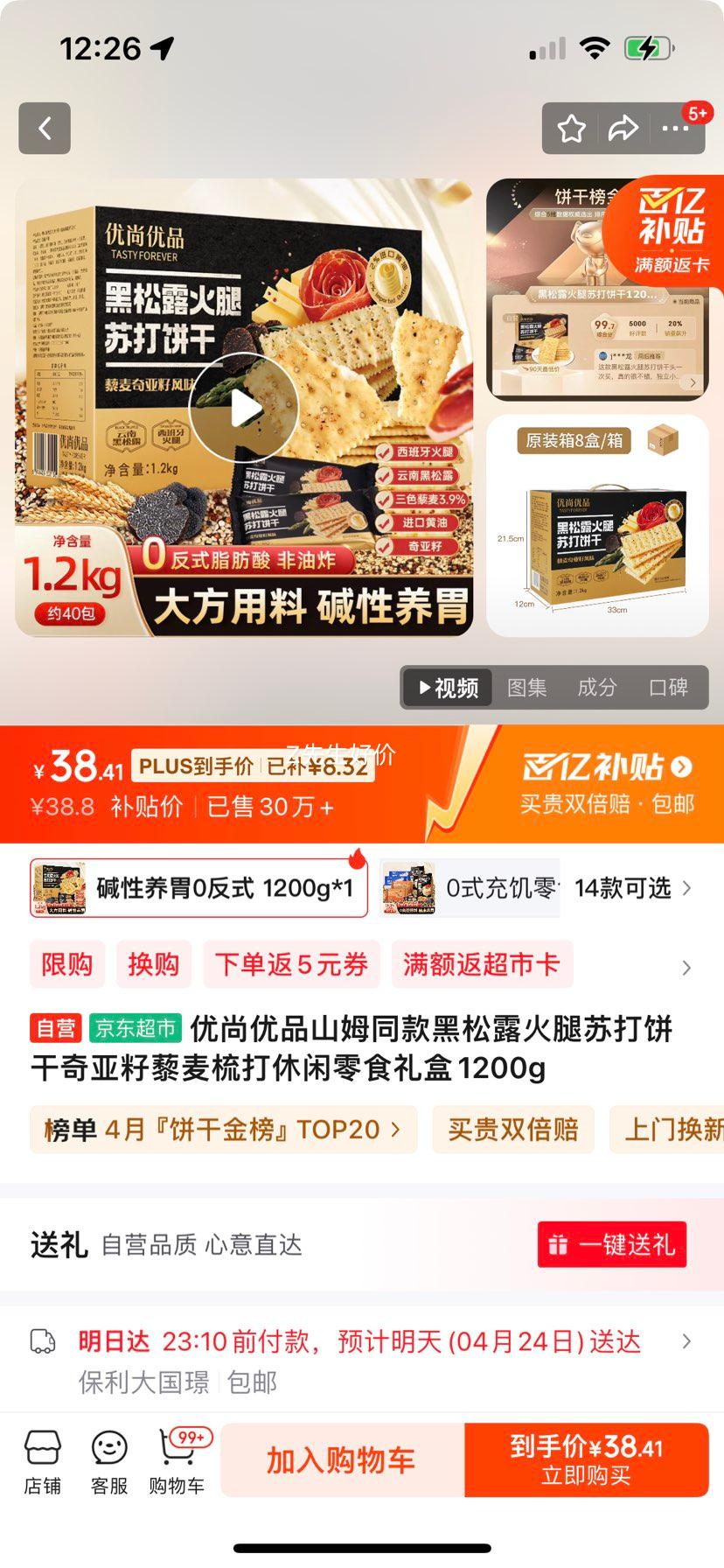
Task: Tap the 一键送礼 gift button
Action: (x=612, y=1245)
